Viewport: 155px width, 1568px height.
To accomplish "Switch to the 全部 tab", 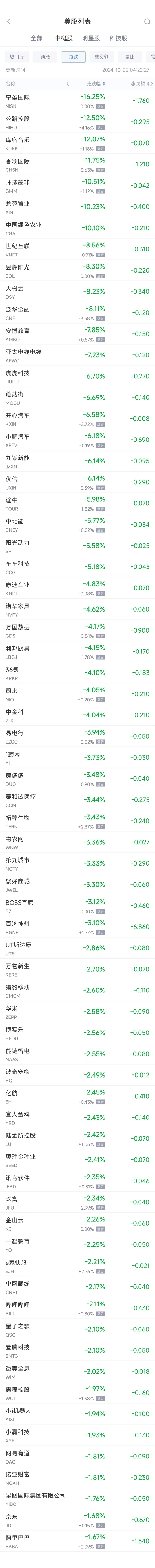I will (x=37, y=38).
